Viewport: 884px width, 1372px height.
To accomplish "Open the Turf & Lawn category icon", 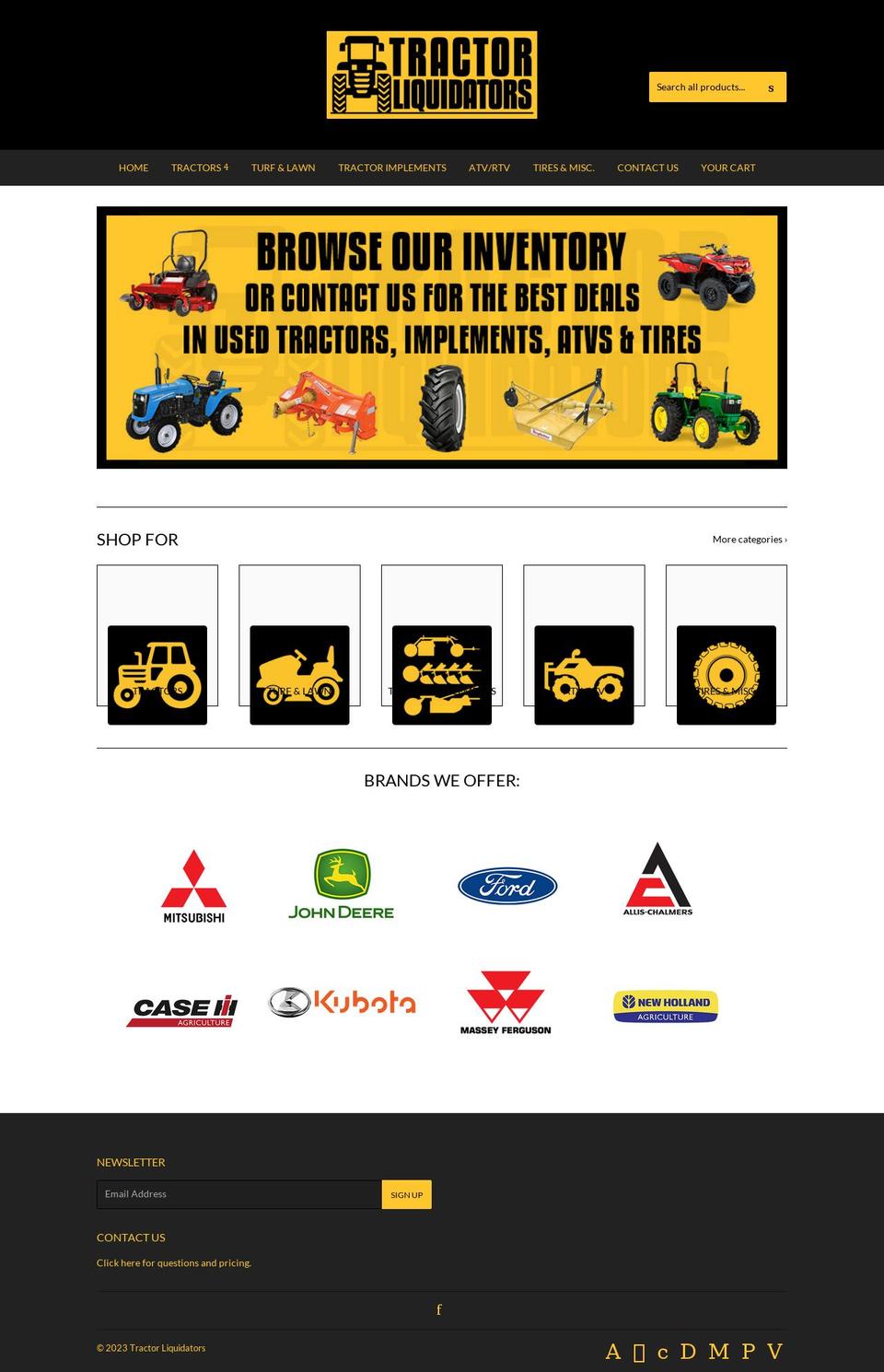I will click(x=300, y=674).
